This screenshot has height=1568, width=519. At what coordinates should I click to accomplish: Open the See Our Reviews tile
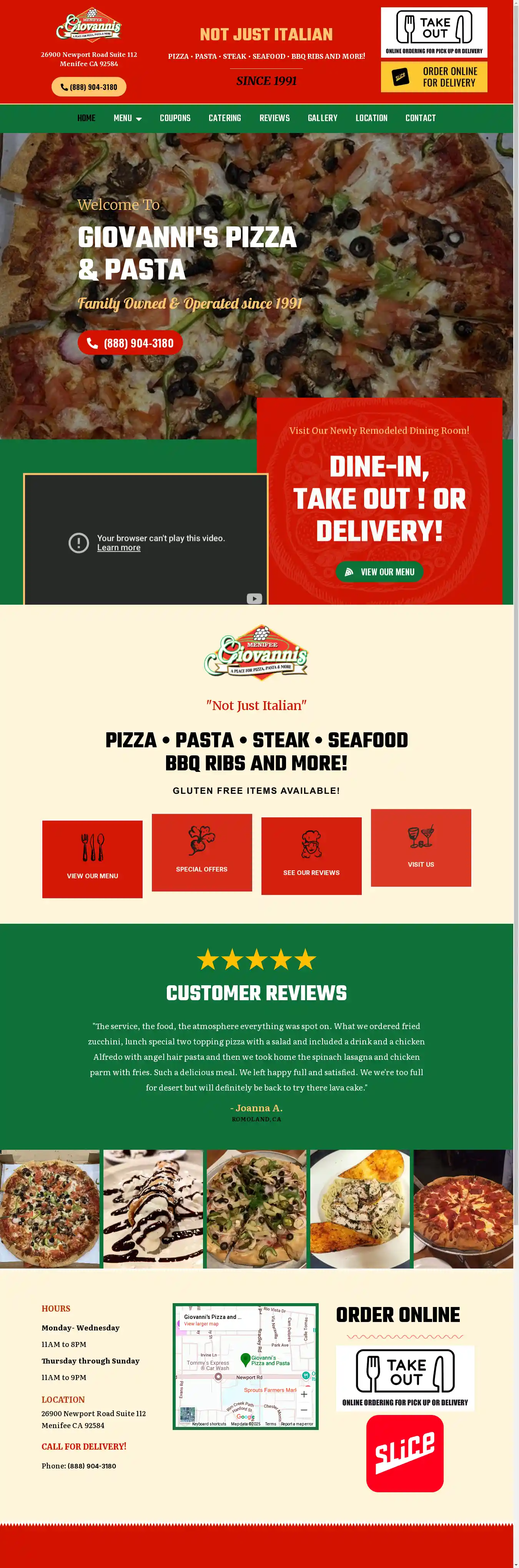tap(311, 856)
